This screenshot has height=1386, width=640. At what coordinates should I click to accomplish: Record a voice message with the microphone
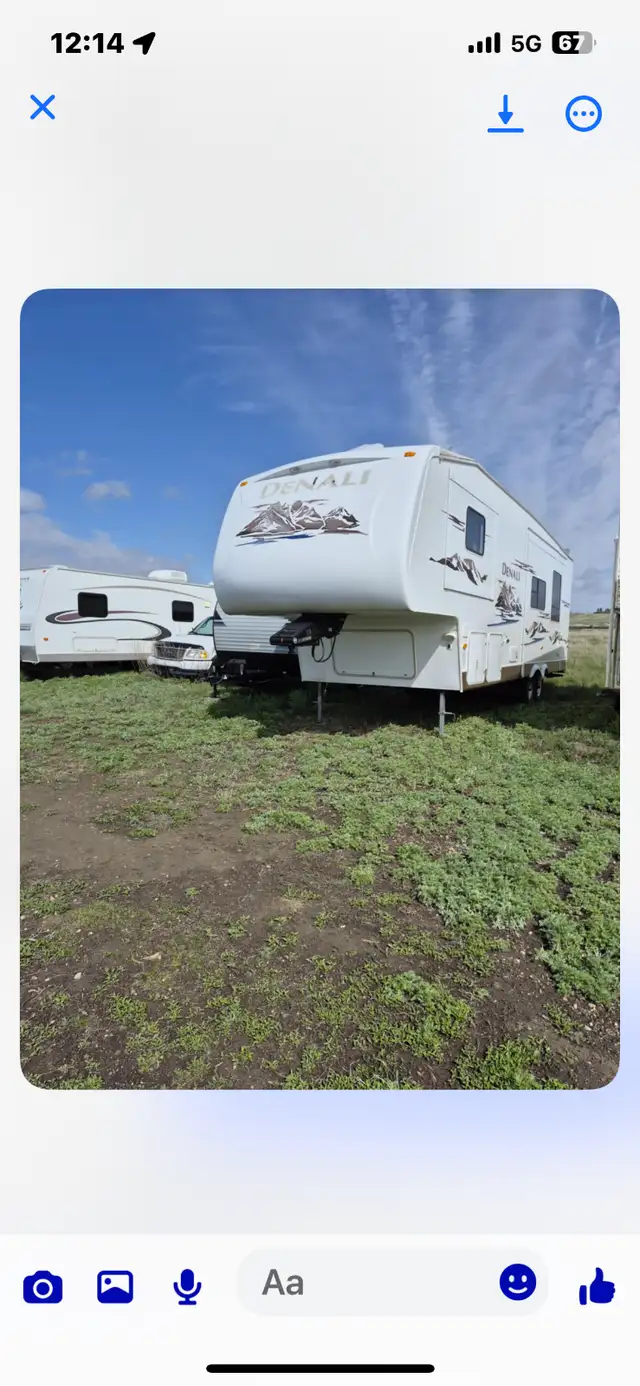pos(187,1287)
